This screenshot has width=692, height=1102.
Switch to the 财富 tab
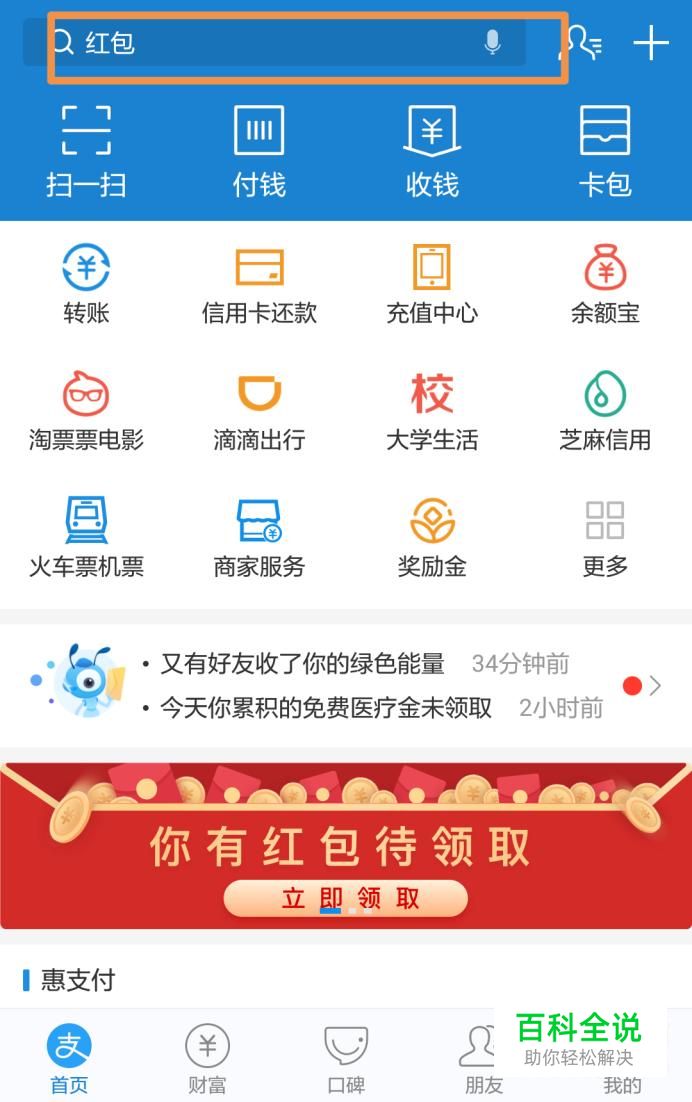(207, 1060)
